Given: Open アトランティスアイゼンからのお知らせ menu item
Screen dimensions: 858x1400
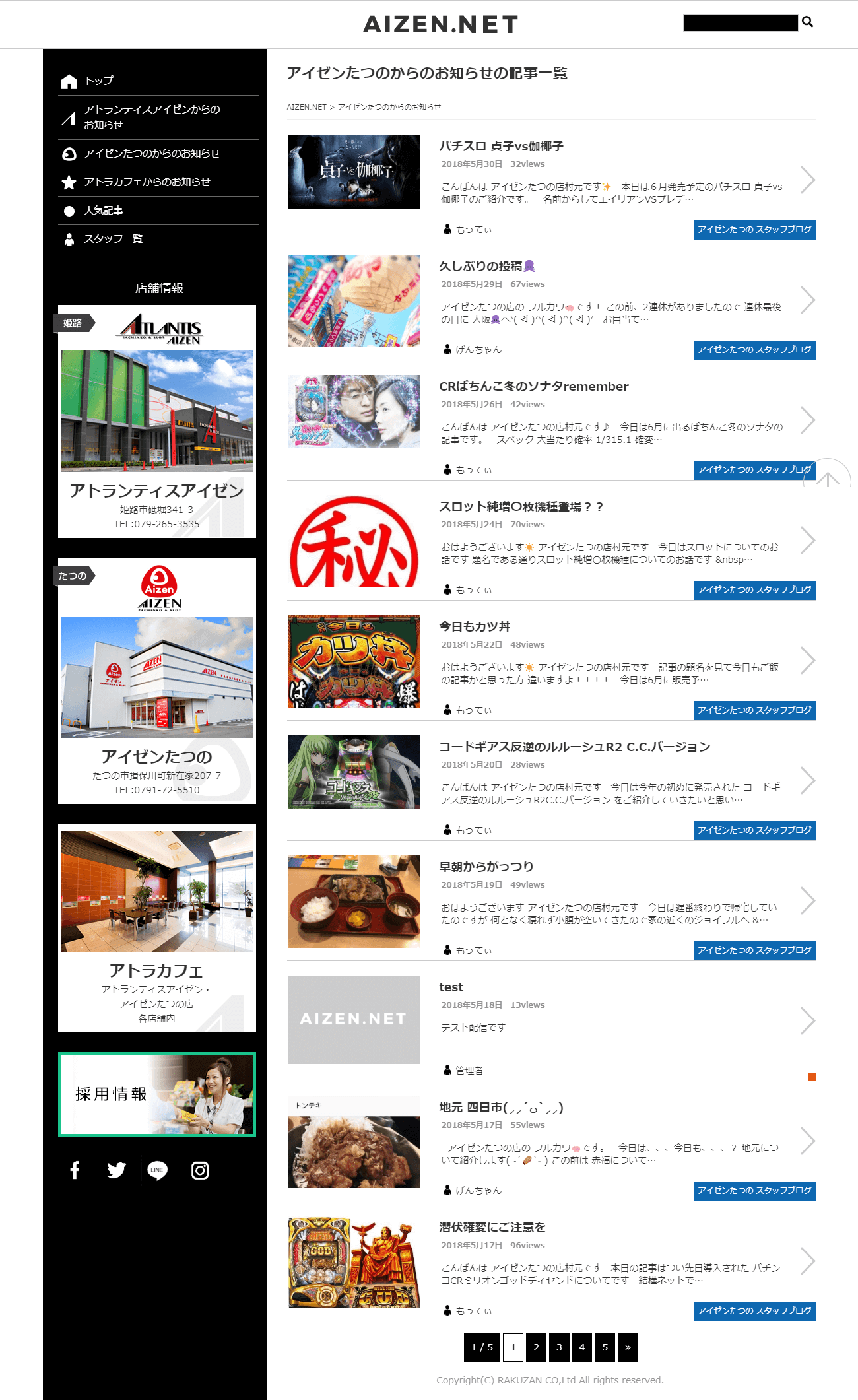Looking at the screenshot, I should pos(152,117).
